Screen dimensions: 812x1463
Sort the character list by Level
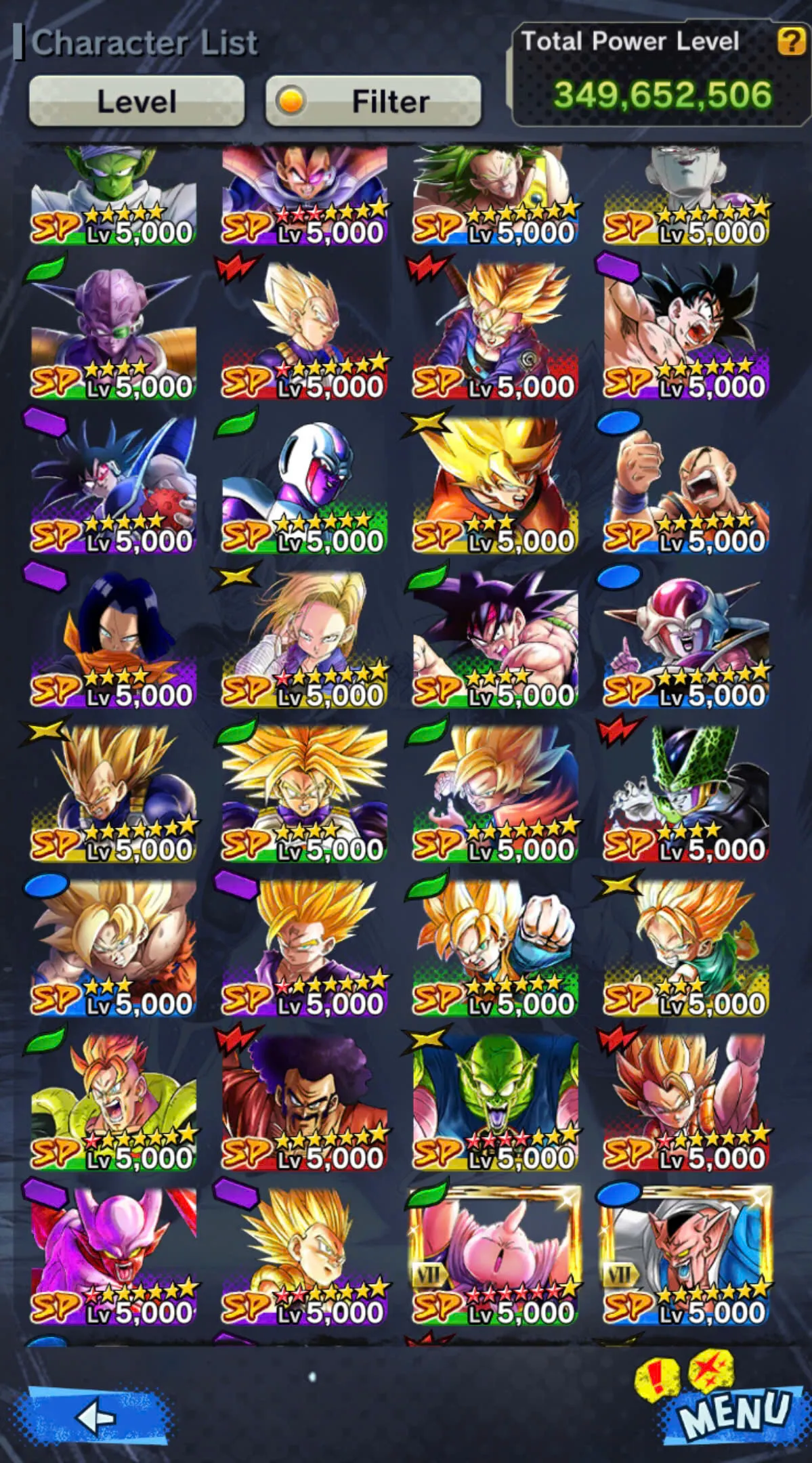click(x=137, y=100)
